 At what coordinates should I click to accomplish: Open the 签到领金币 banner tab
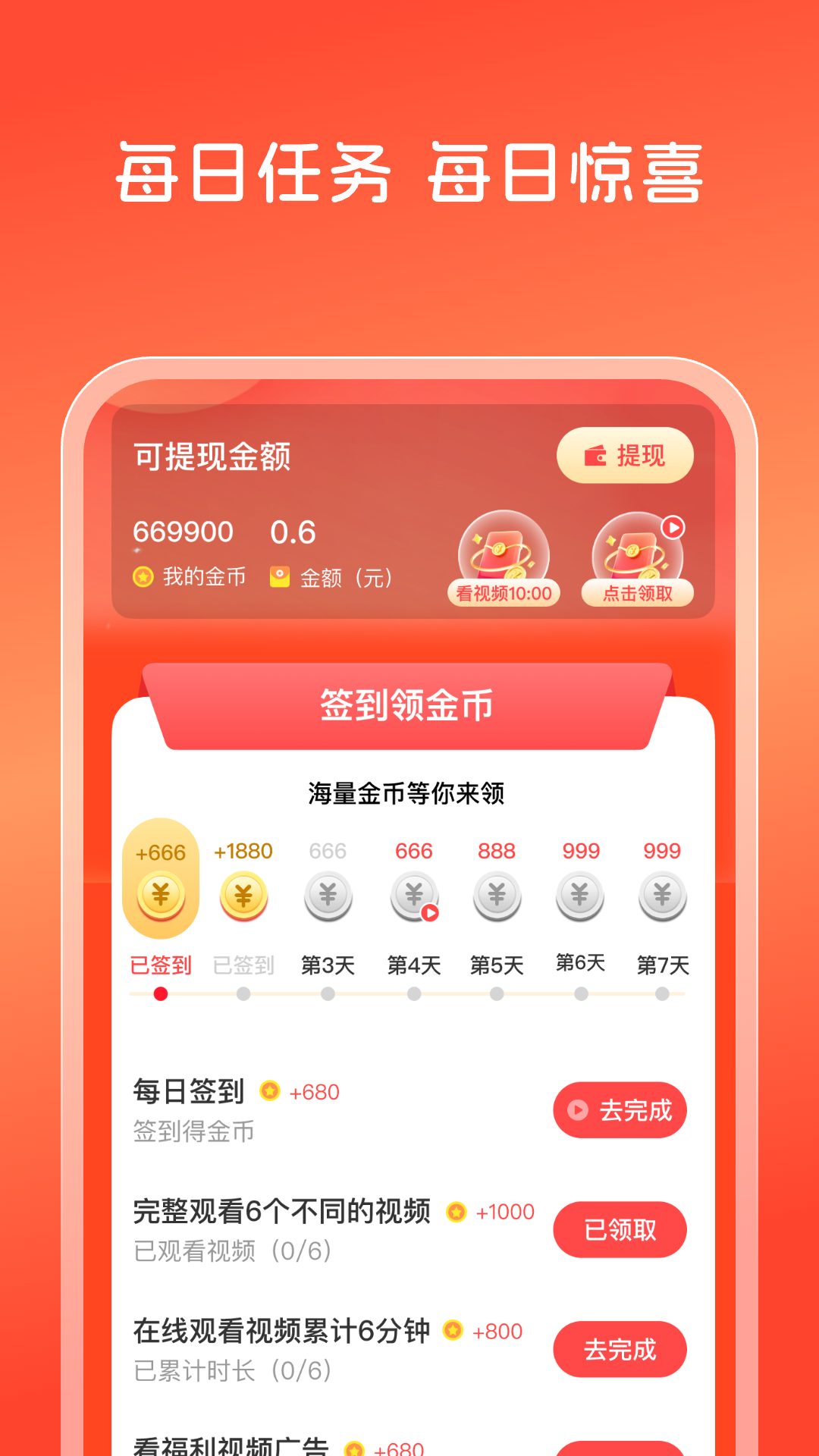407,706
